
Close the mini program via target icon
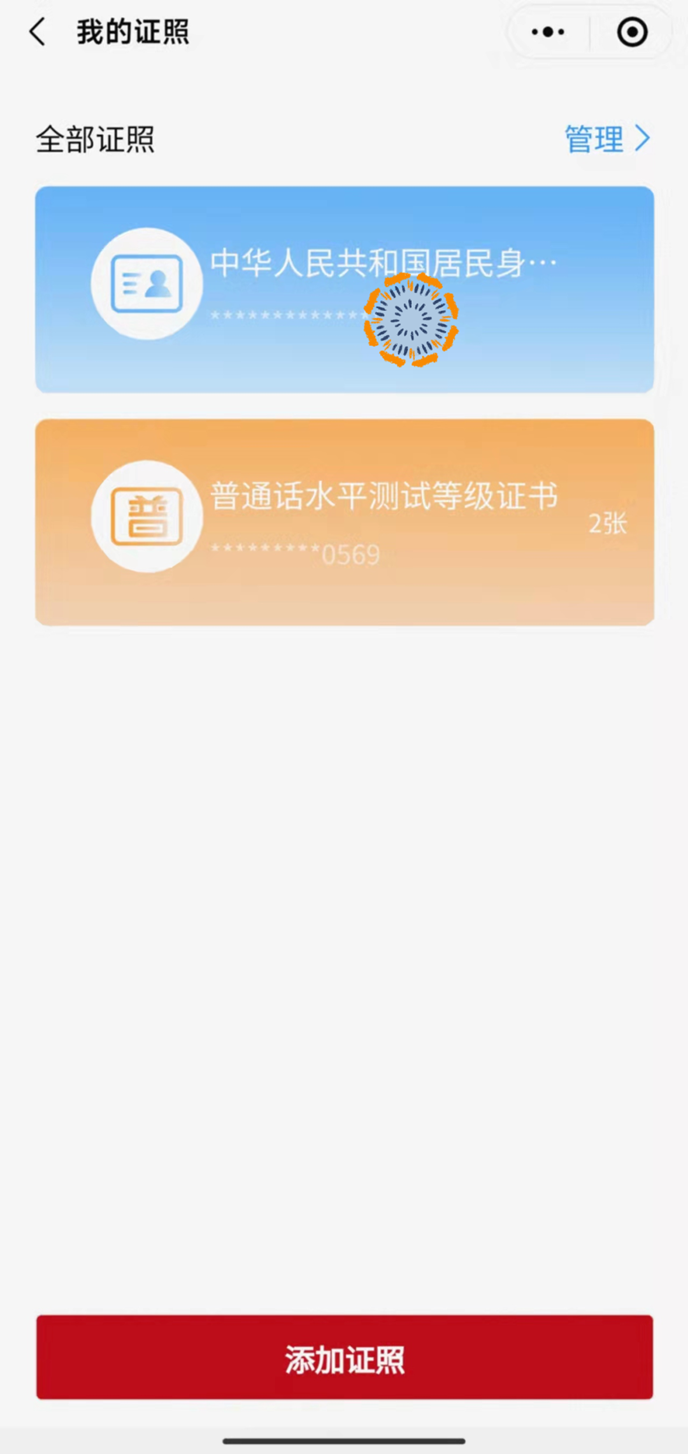pyautogui.click(x=632, y=33)
